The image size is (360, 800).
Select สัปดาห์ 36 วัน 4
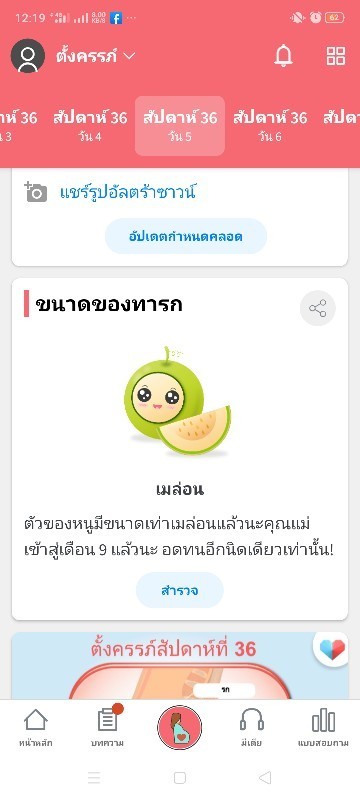(x=90, y=126)
